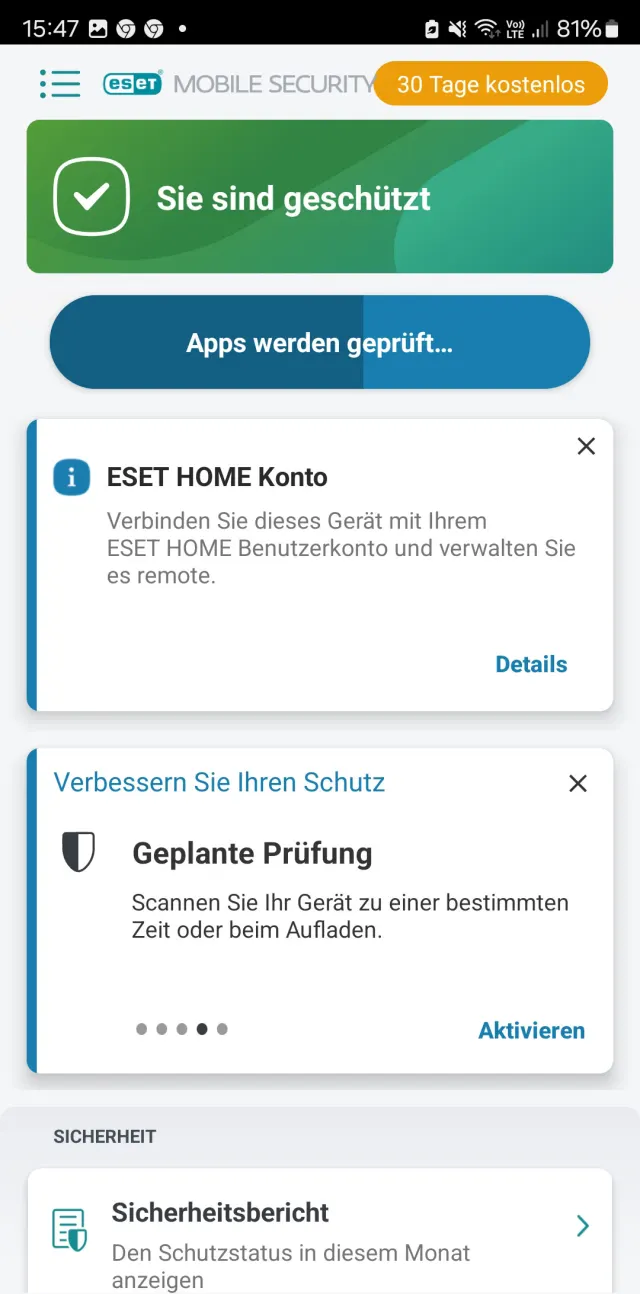Image resolution: width=640 pixels, height=1294 pixels.
Task: Open the Sie sind geschützt status card
Action: (x=319, y=197)
